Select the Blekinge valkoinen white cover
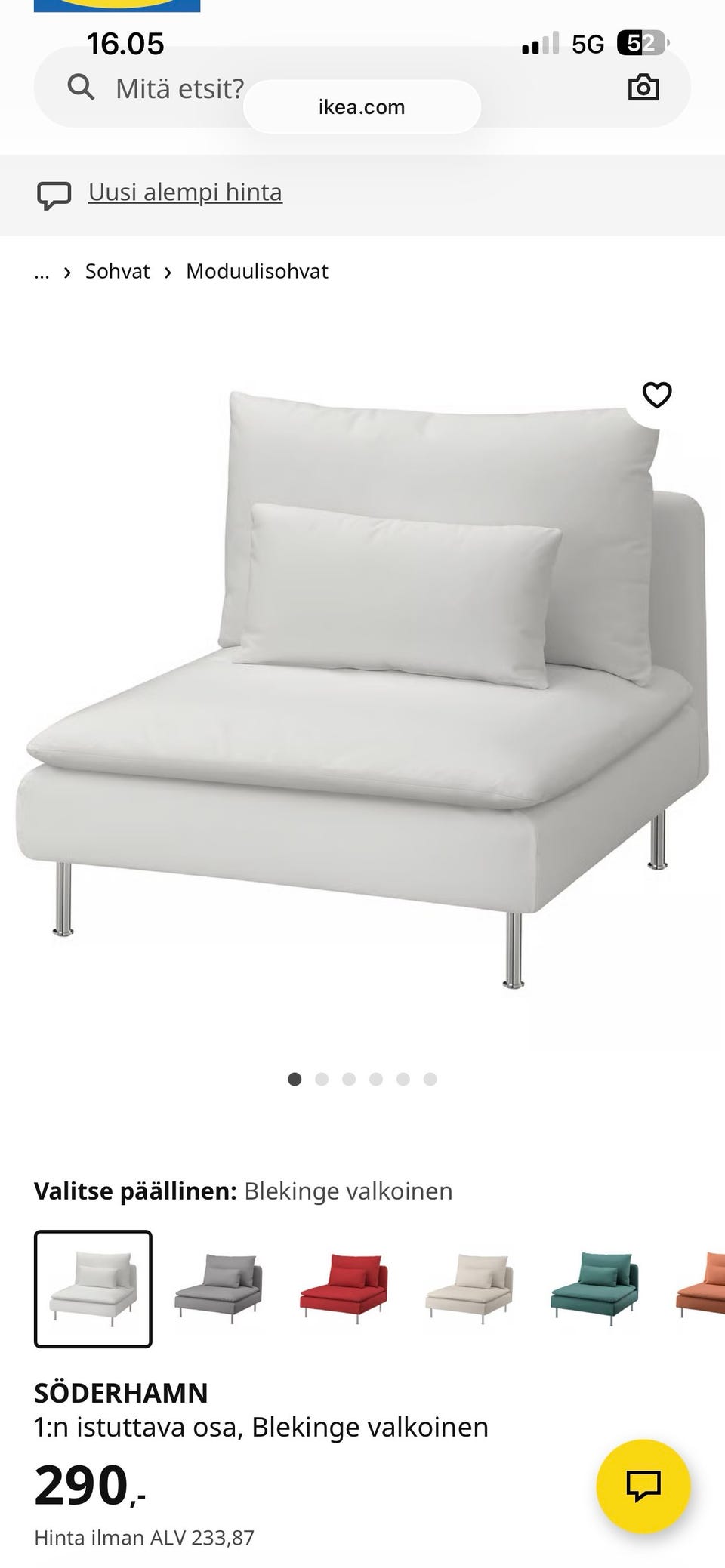The image size is (725, 1568). point(93,1288)
